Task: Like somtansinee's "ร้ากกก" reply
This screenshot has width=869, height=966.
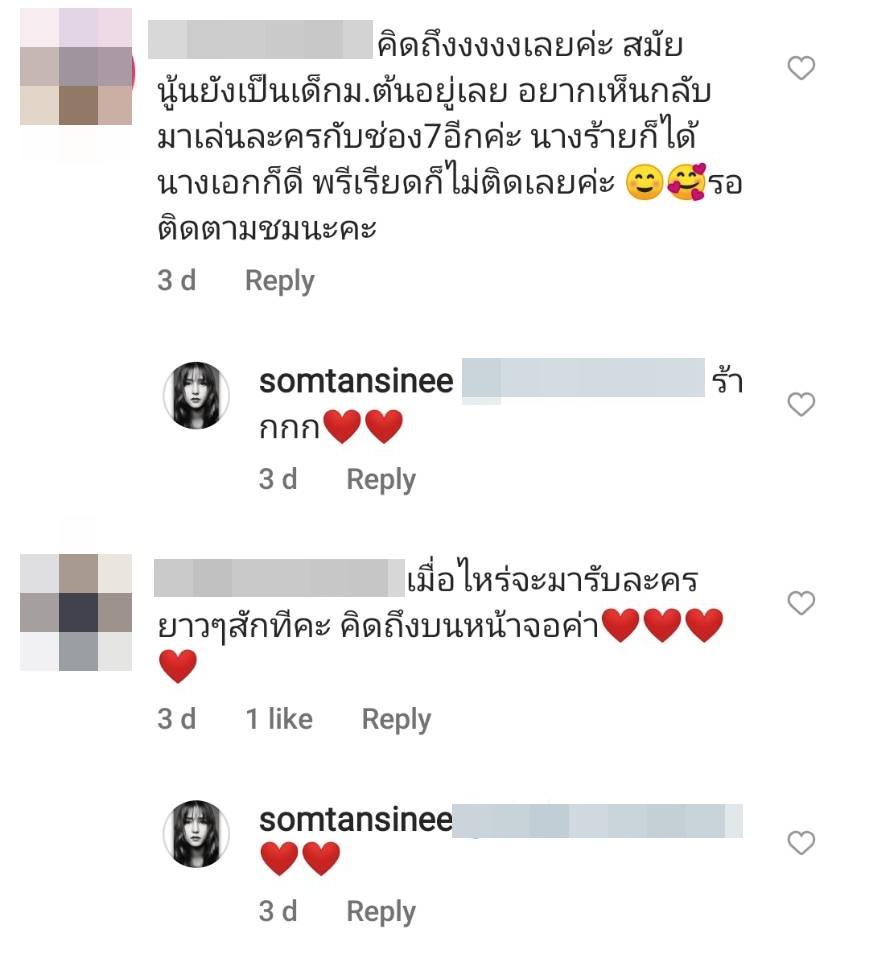Action: [801, 404]
